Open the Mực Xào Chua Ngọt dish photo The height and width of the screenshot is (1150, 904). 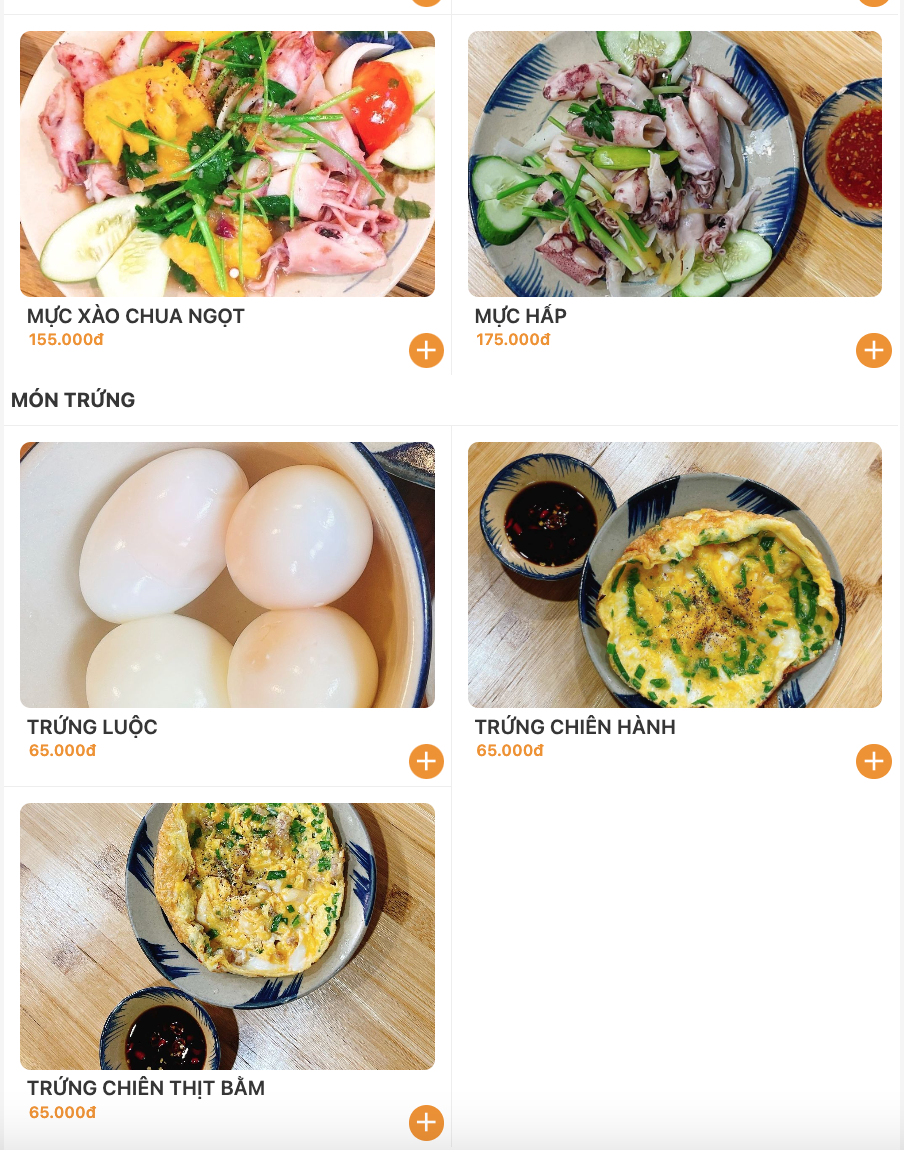point(227,164)
